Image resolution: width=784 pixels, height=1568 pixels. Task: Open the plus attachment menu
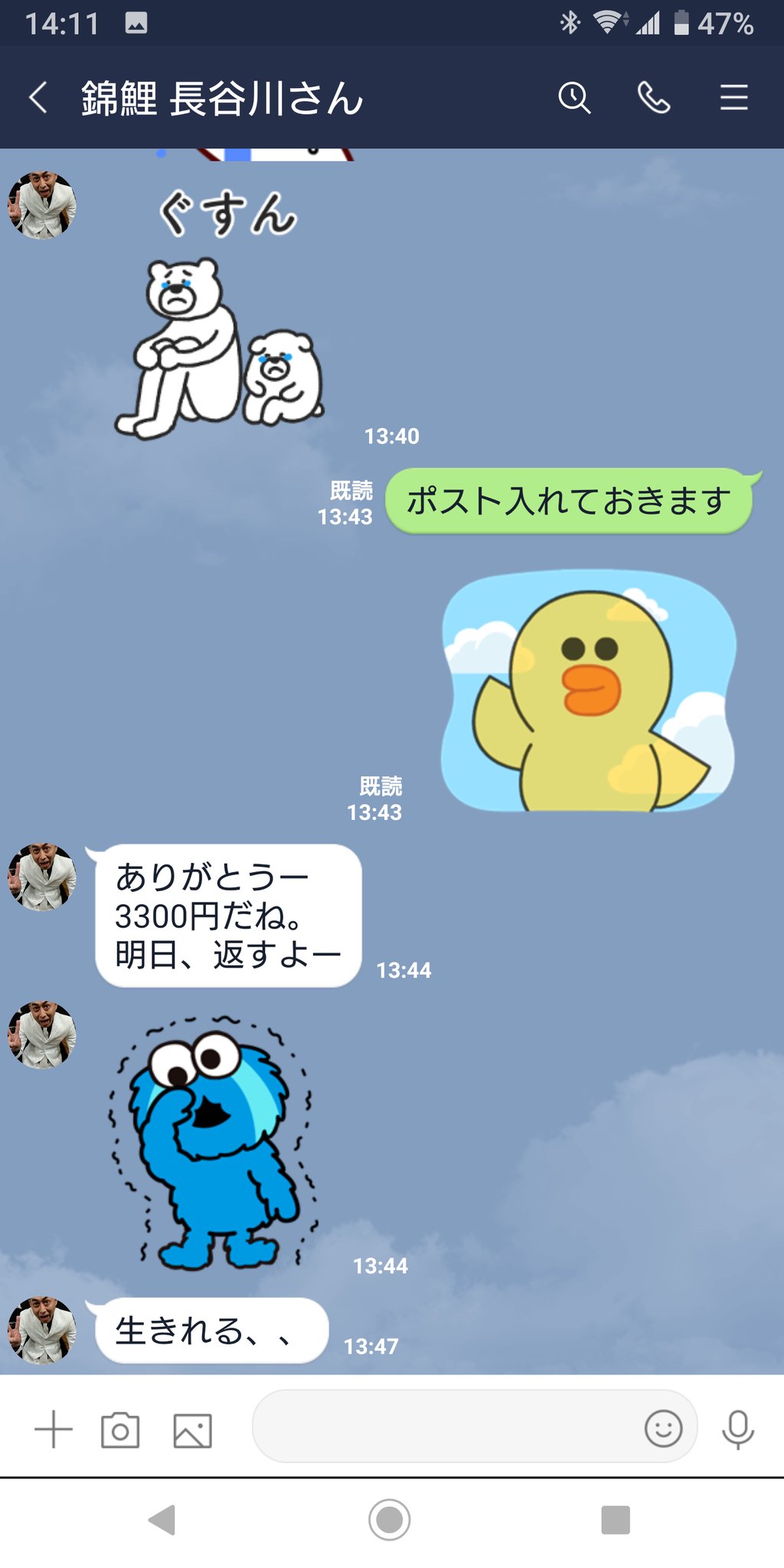click(54, 1429)
